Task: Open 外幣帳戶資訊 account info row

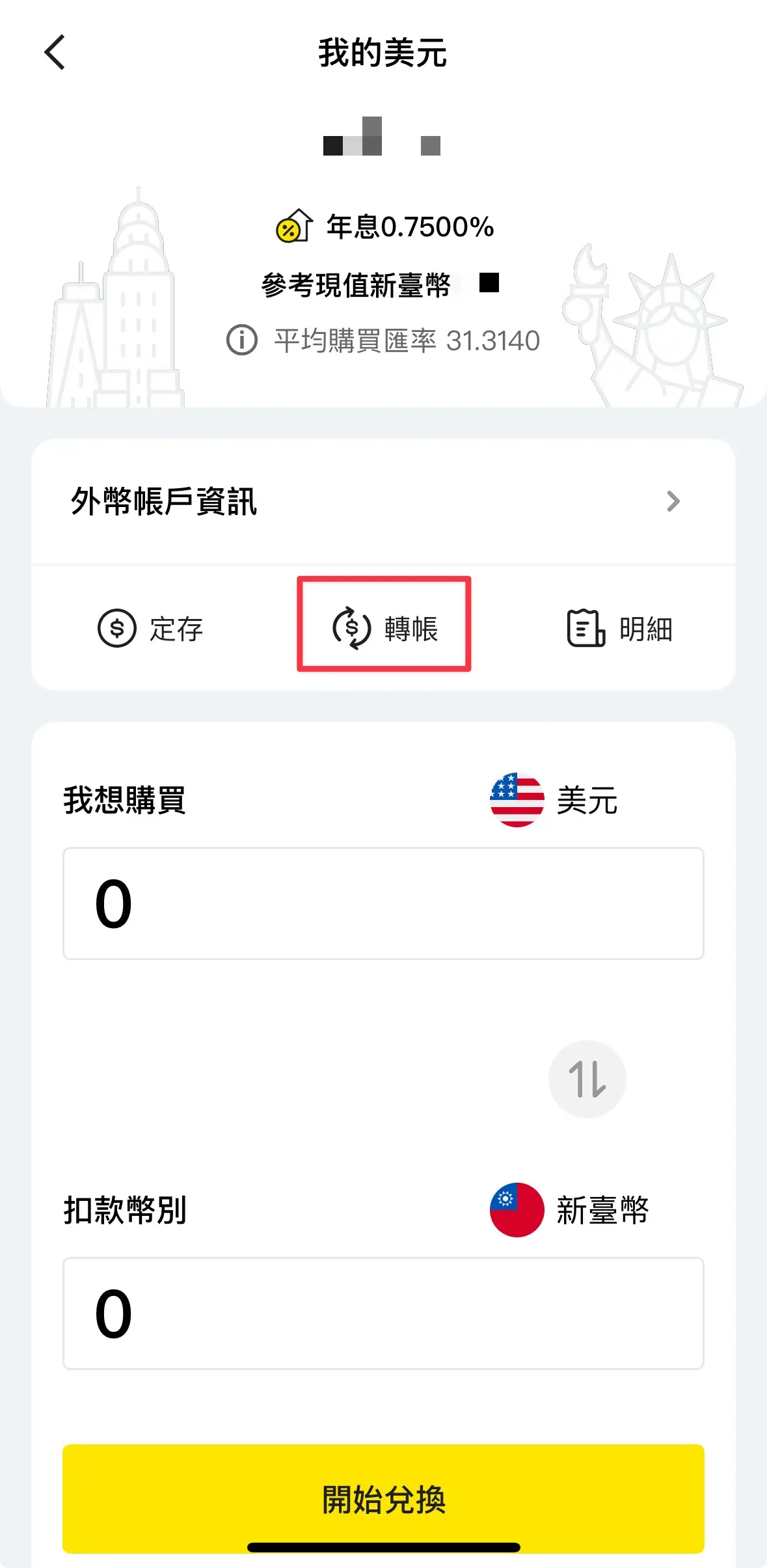Action: coord(383,501)
